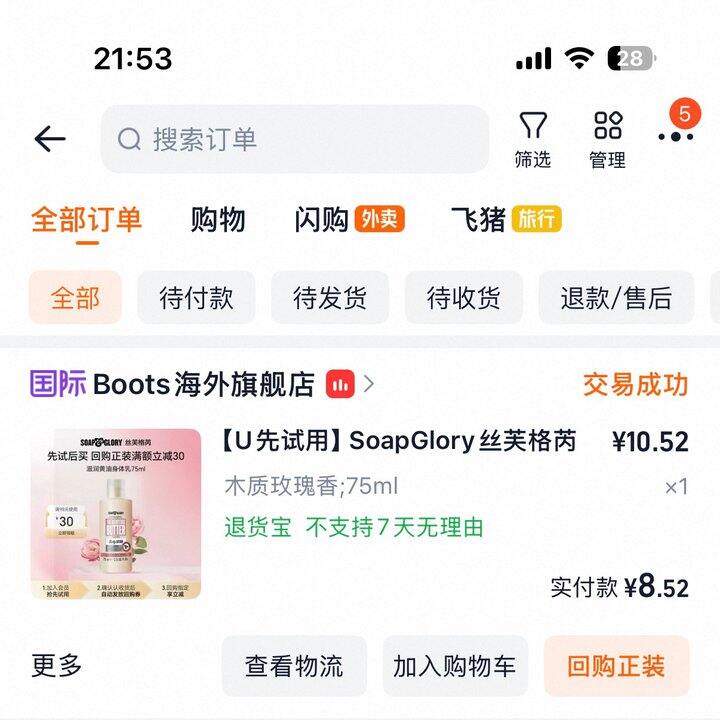Open the three-dot more menu
Viewport: 720px width, 720px height.
pos(676,137)
